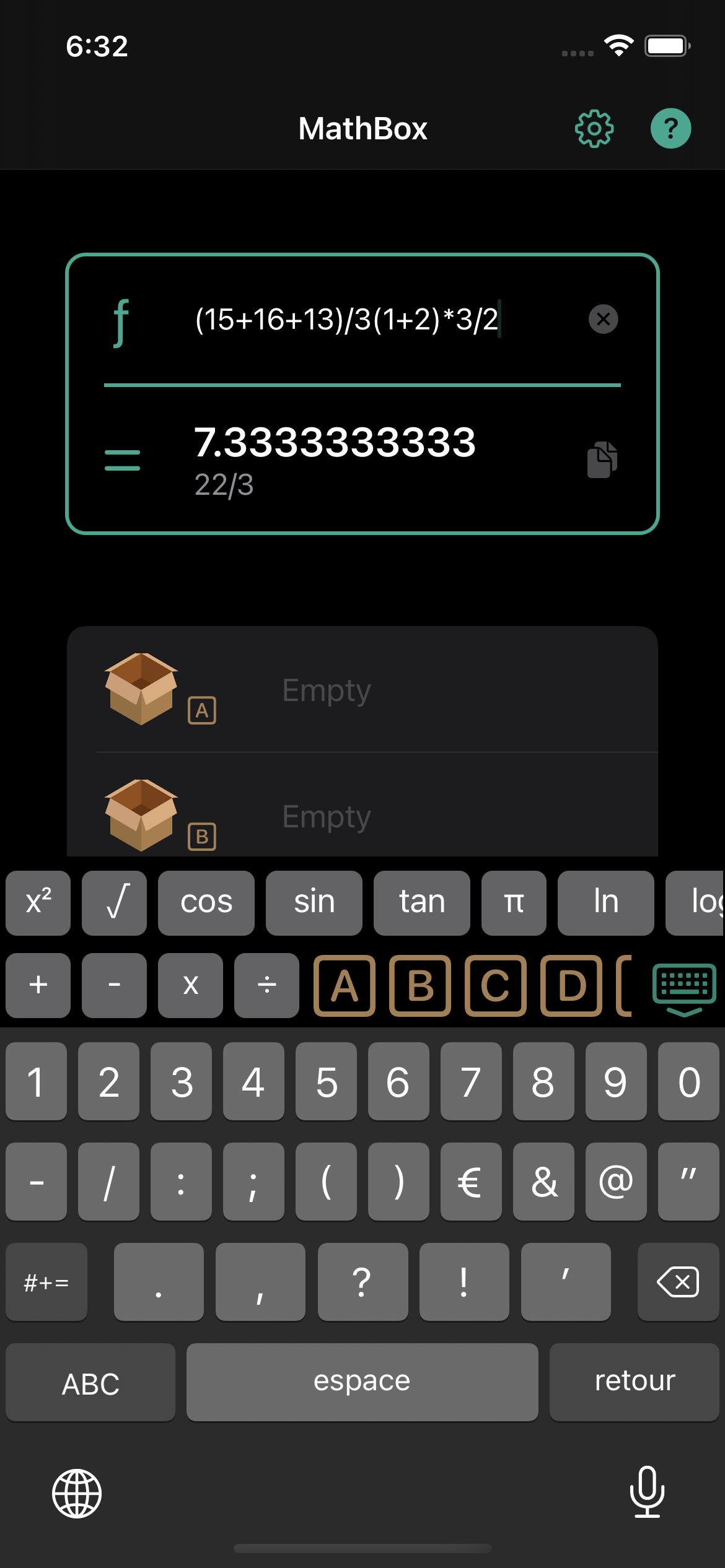Open storage box B
This screenshot has height=1568, width=725.
[x=362, y=816]
